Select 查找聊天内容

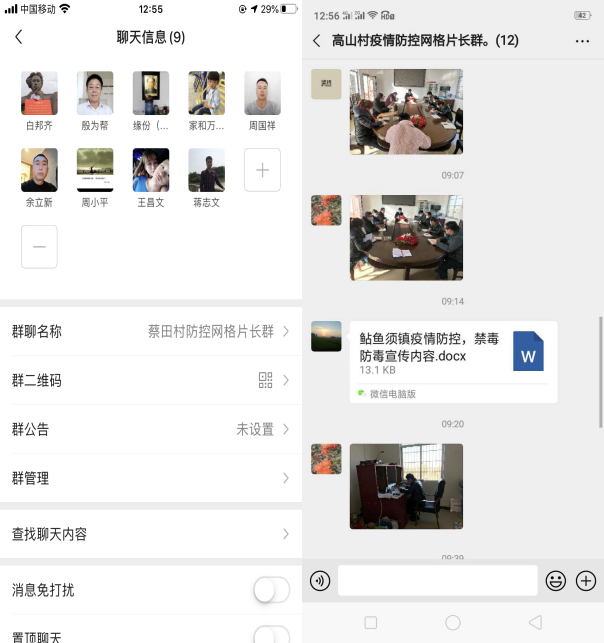tap(150, 534)
